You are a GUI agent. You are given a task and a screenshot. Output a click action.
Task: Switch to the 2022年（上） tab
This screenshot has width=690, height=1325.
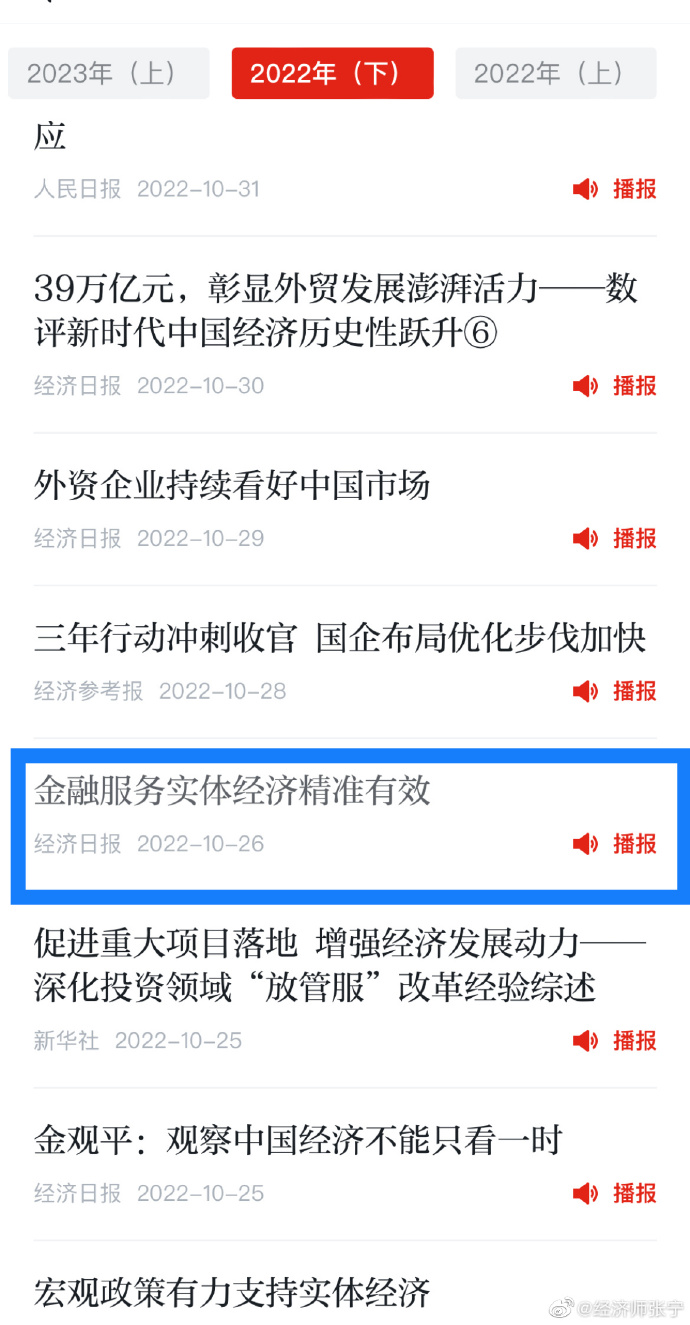[556, 73]
